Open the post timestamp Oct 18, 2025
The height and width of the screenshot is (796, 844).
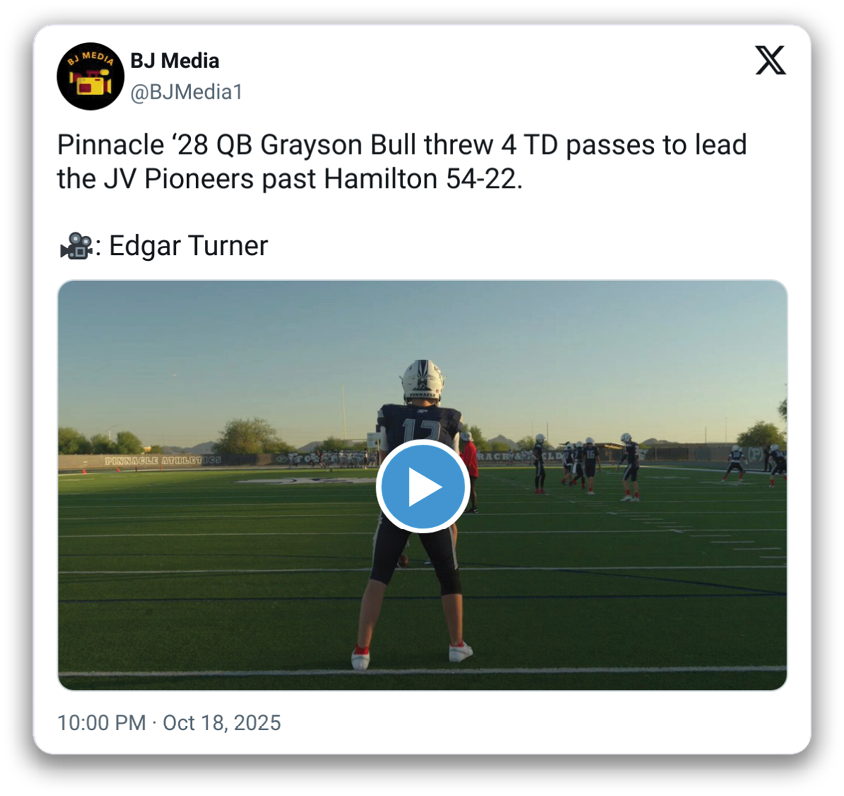coord(169,722)
